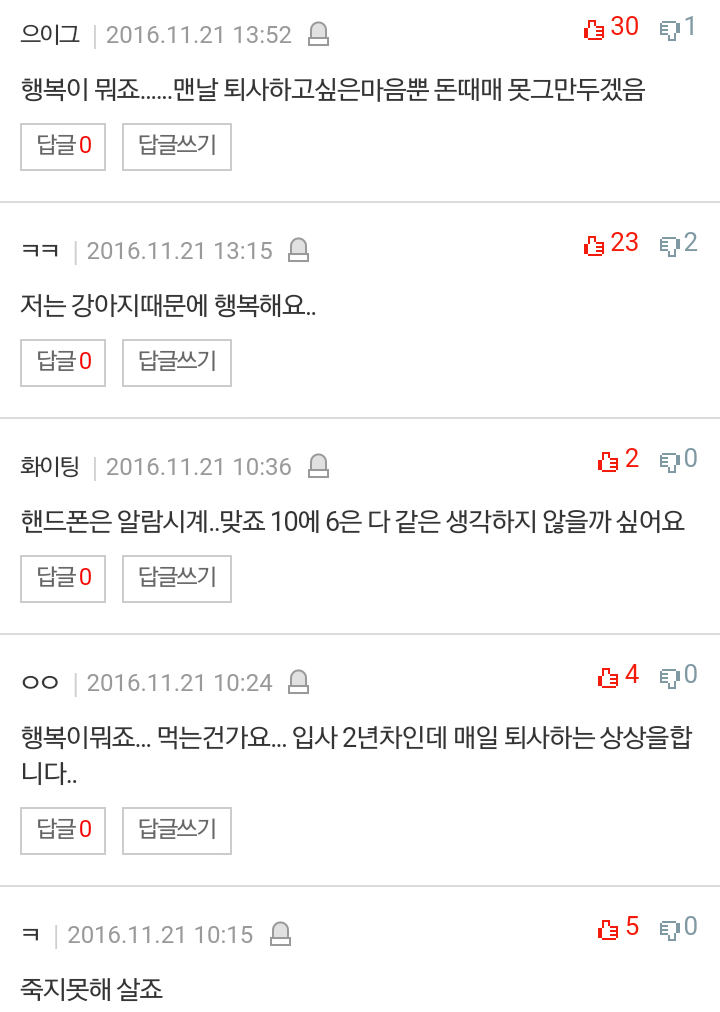Write a reply (답글쓰기) to ㅋㅋ's puppy comment

click(x=177, y=362)
